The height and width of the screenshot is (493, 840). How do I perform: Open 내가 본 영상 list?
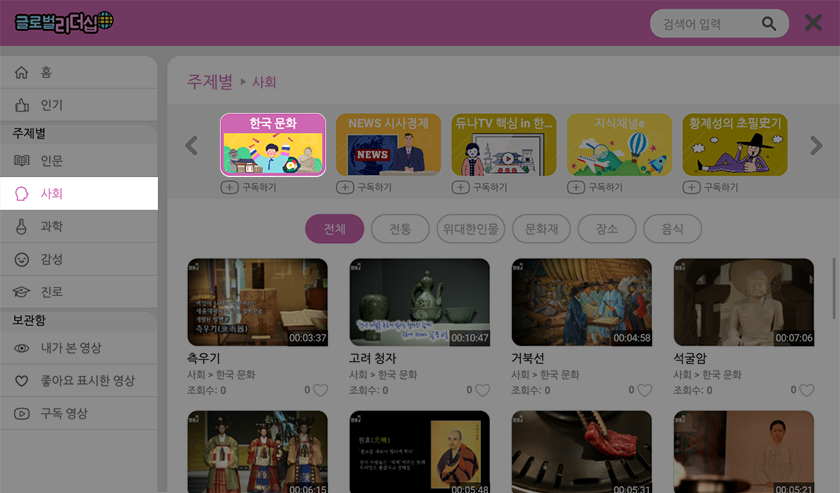[x=70, y=348]
